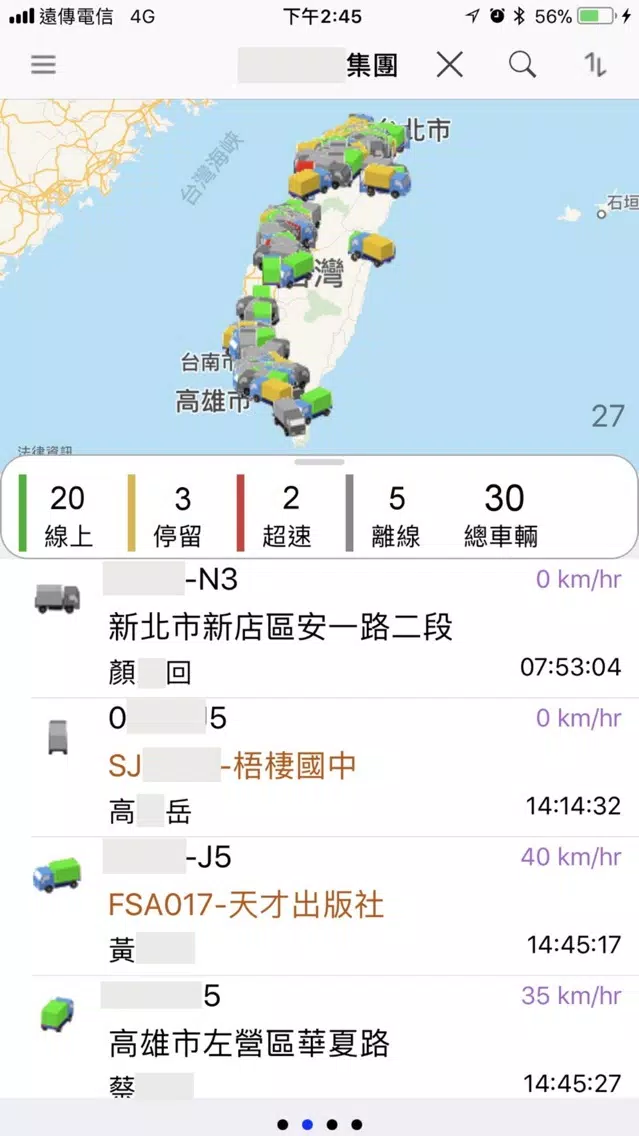This screenshot has height=1136, width=639.
Task: Filter vehicles by 線上 status
Action: (x=64, y=513)
